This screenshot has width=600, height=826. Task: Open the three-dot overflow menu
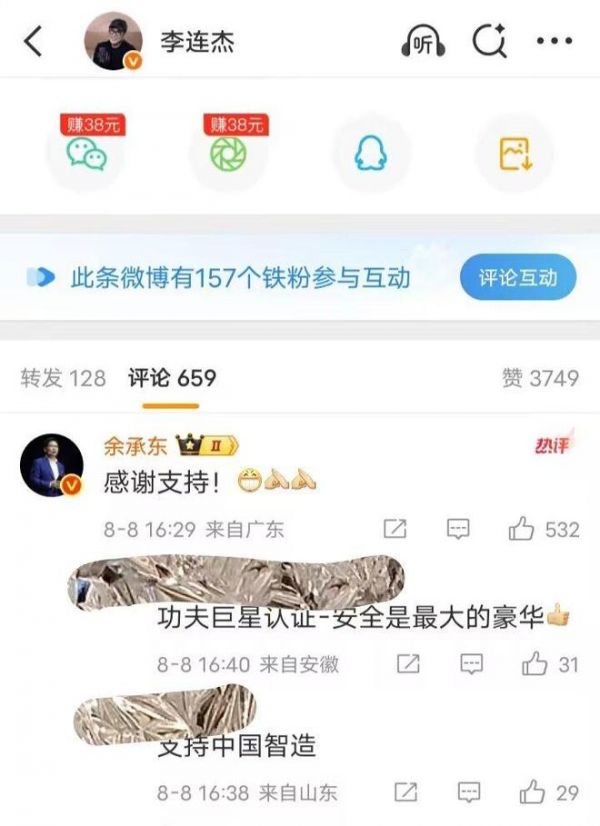554,42
